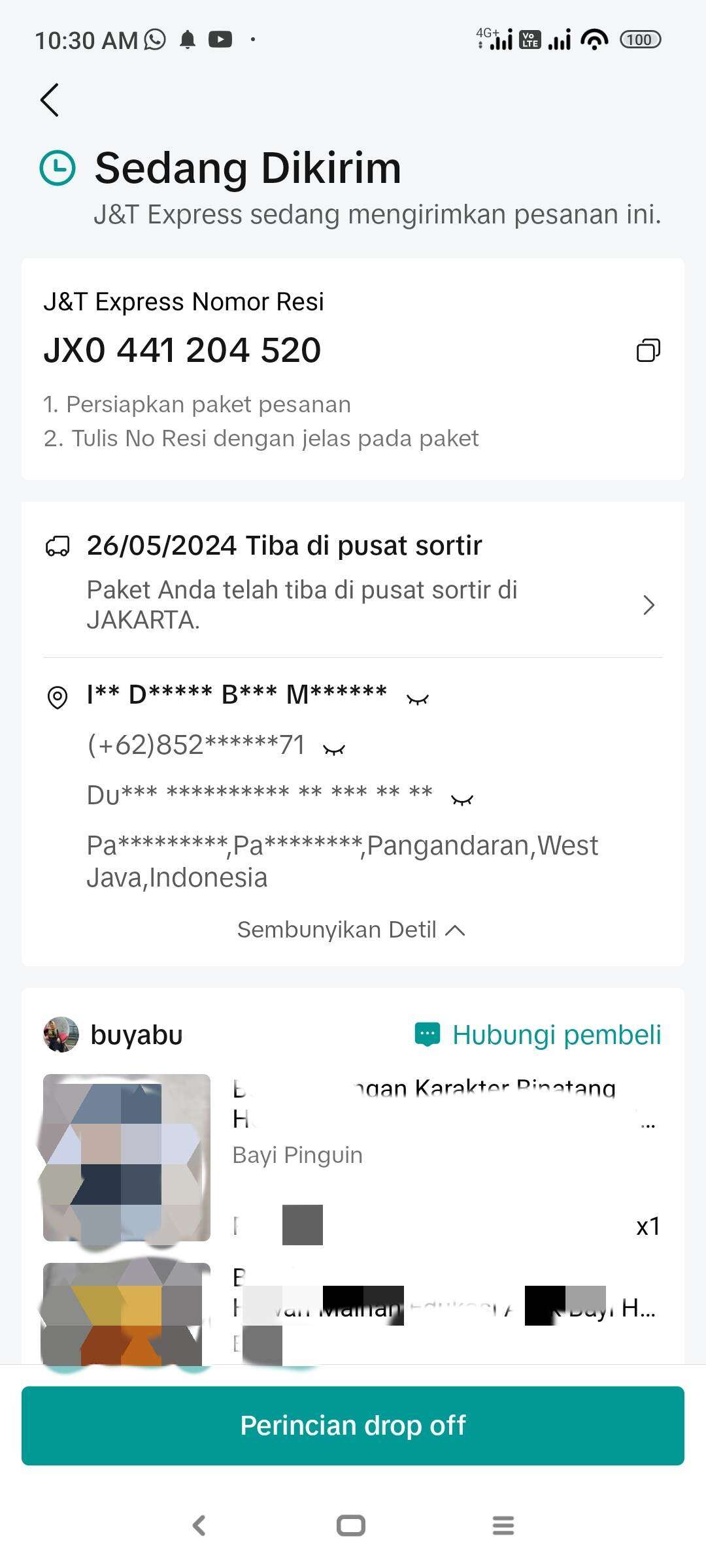The height and width of the screenshot is (1568, 706).
Task: Copy the J&T Express tracking number
Action: (x=648, y=351)
